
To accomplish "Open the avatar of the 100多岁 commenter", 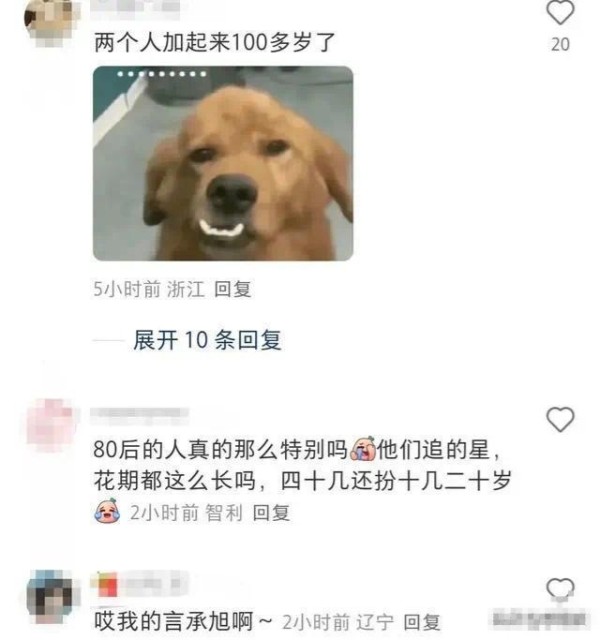I will [x=50, y=17].
